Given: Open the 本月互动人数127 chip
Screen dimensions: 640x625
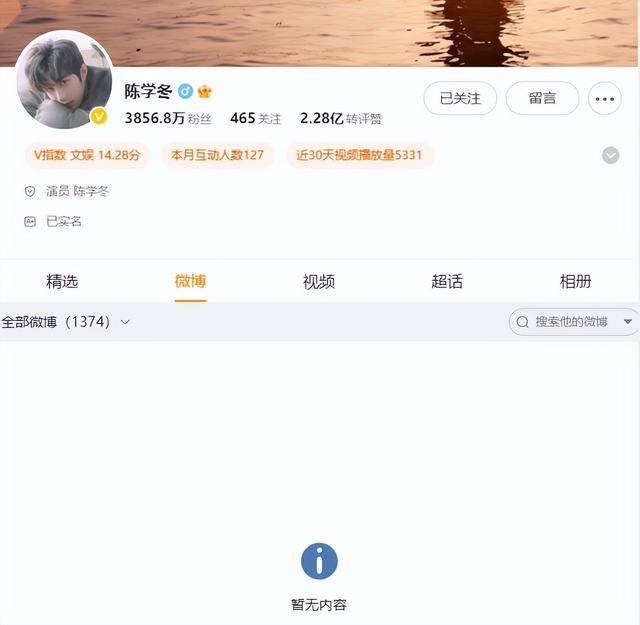Looking at the screenshot, I should (217, 155).
